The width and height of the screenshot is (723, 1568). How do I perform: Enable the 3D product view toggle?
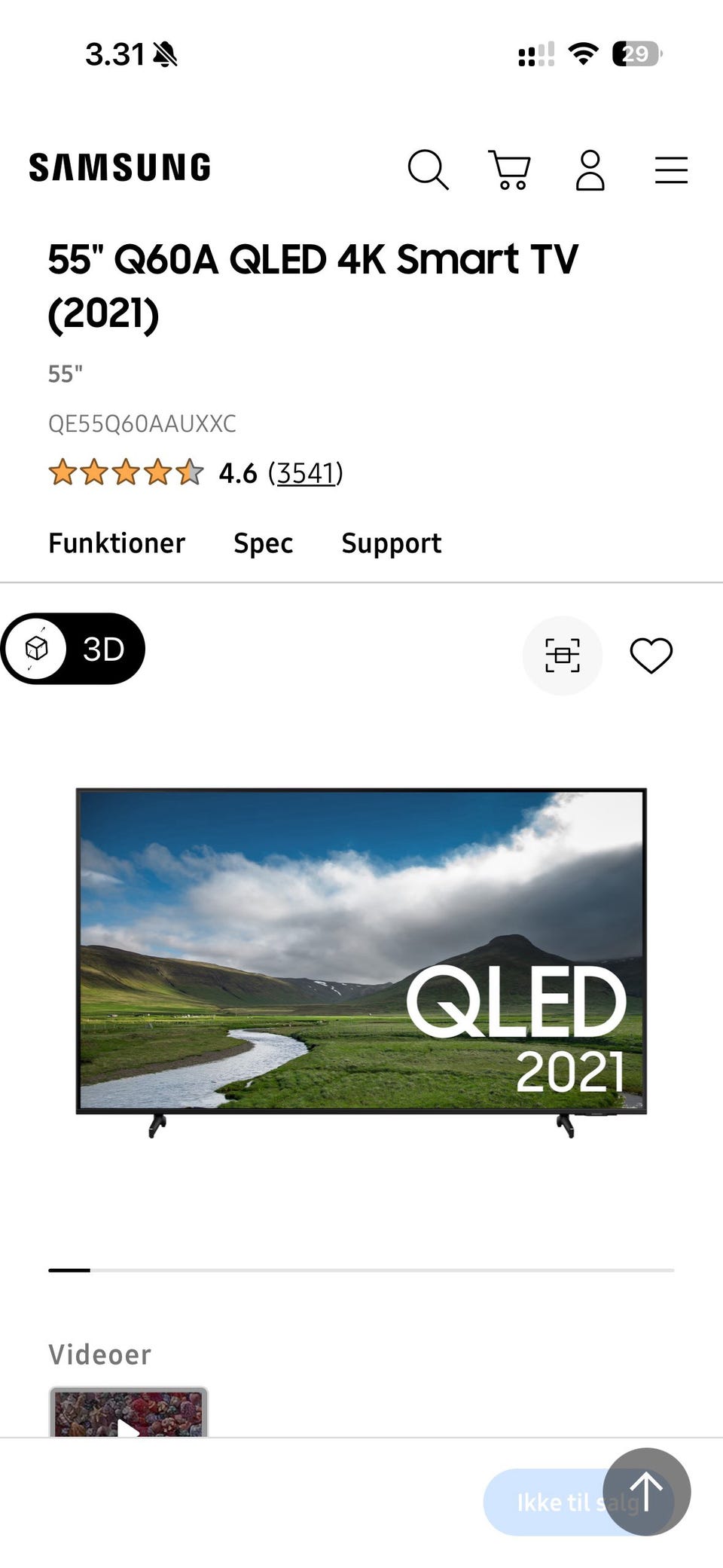click(x=72, y=649)
